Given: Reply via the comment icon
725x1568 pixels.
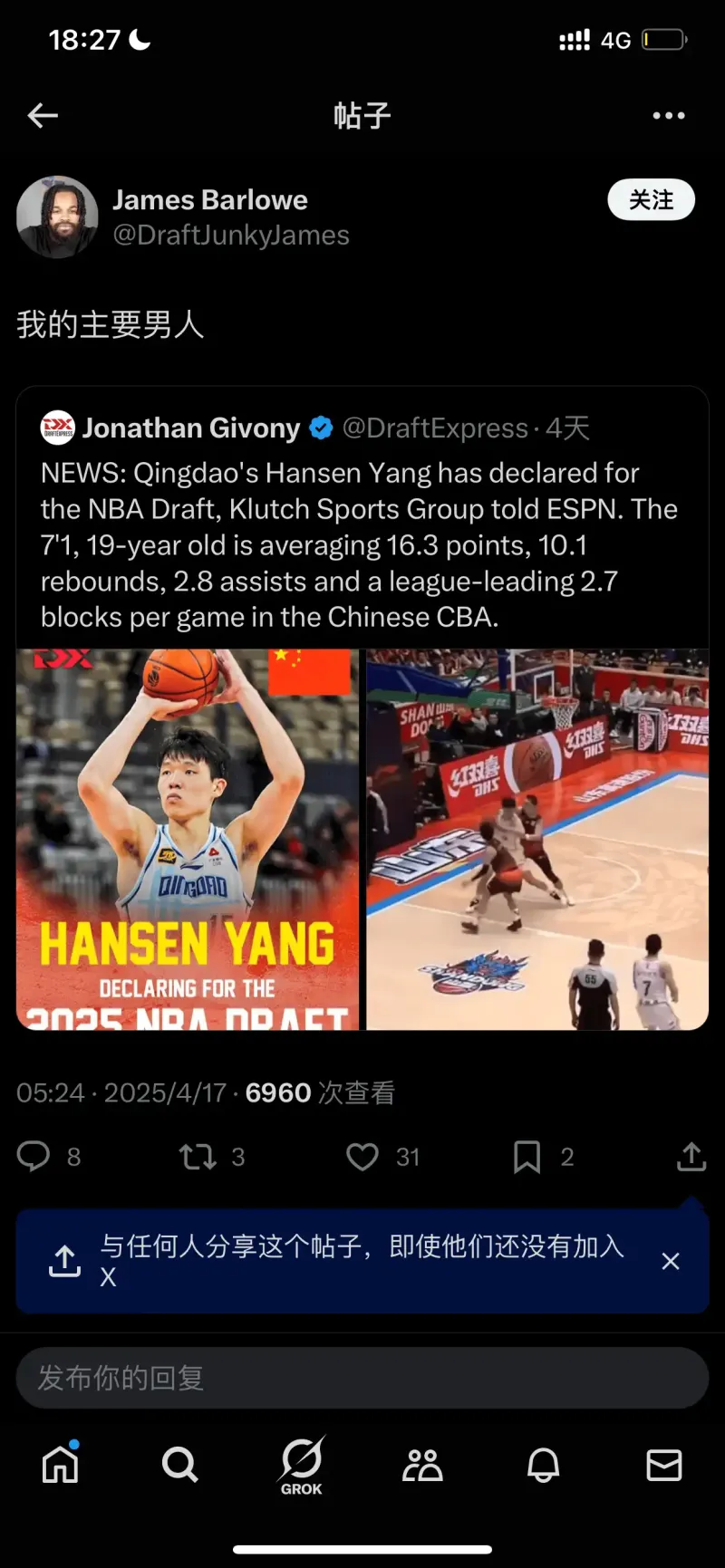Looking at the screenshot, I should 34,1156.
